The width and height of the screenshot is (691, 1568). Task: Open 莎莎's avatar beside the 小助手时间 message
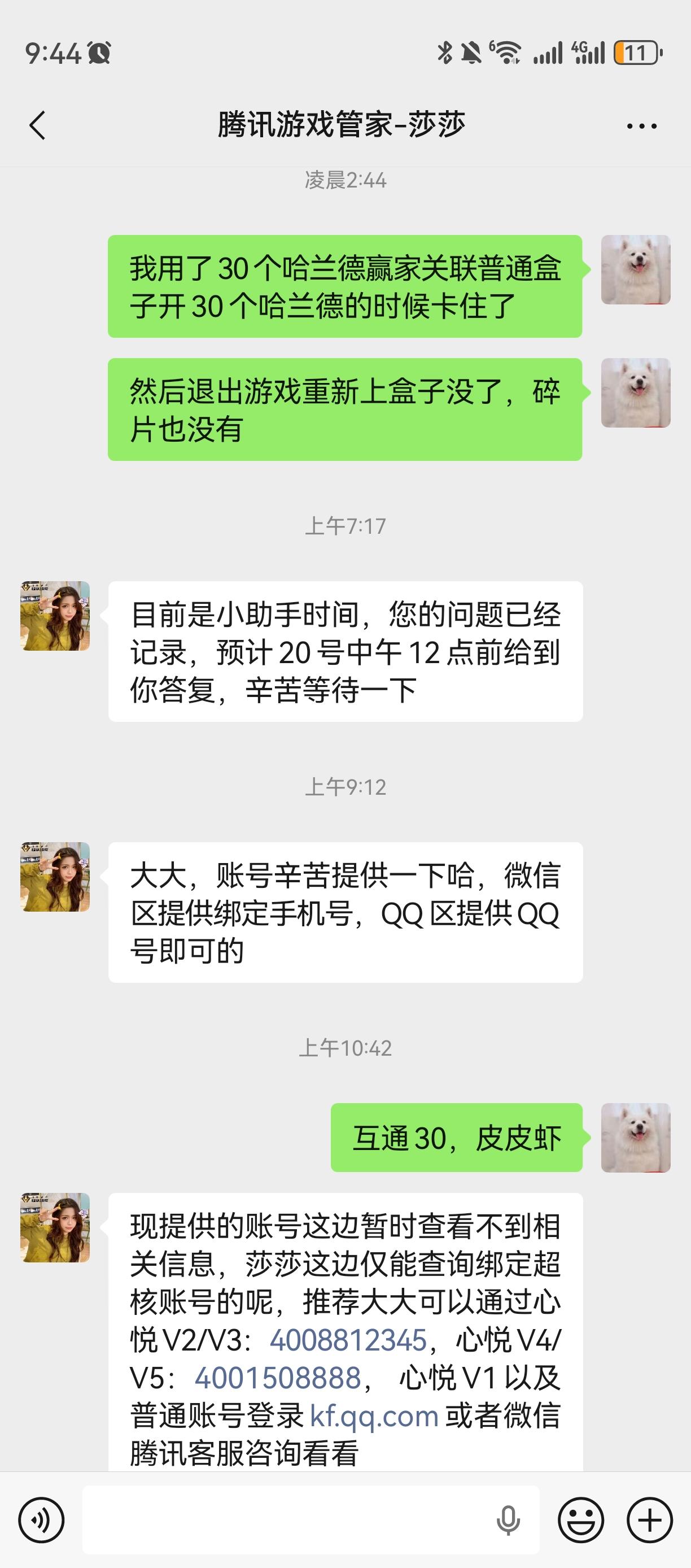(x=55, y=616)
